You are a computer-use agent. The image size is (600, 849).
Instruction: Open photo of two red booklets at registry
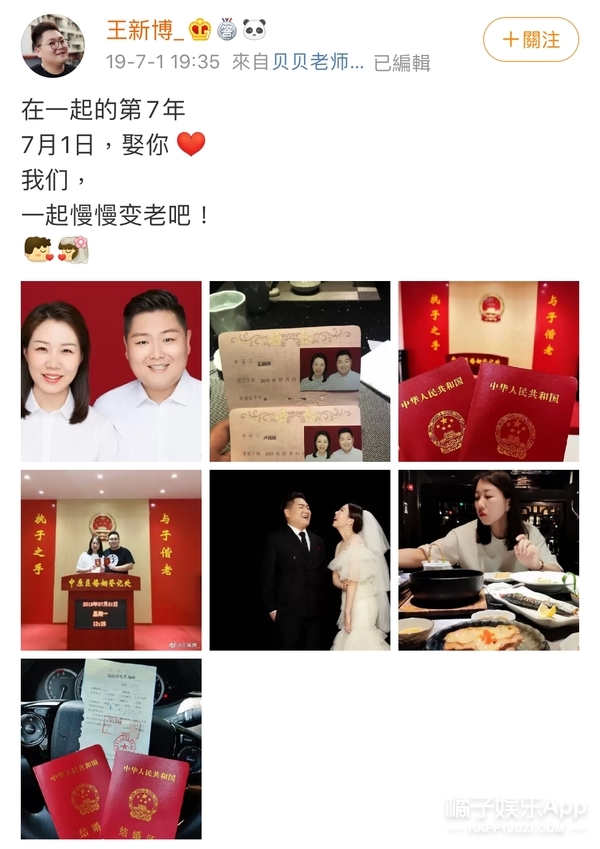[489, 371]
